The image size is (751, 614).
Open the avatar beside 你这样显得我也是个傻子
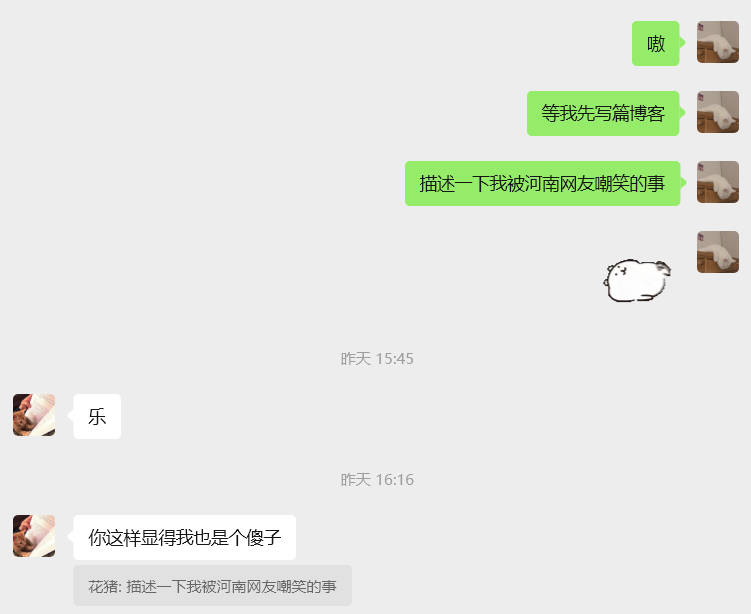pyautogui.click(x=34, y=536)
